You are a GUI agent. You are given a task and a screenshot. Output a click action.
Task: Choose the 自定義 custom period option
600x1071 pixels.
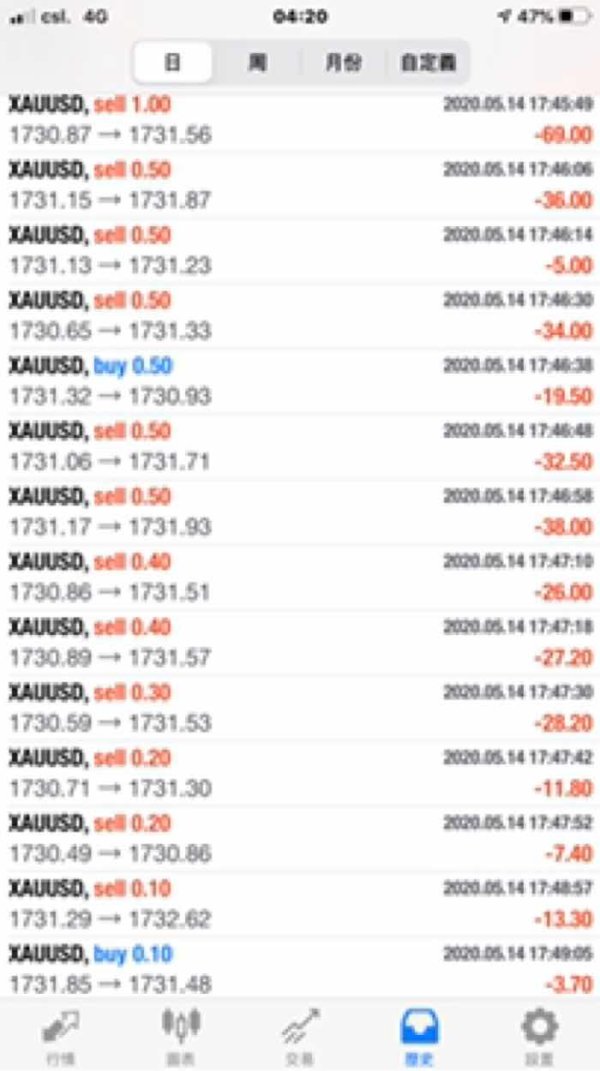click(x=427, y=63)
